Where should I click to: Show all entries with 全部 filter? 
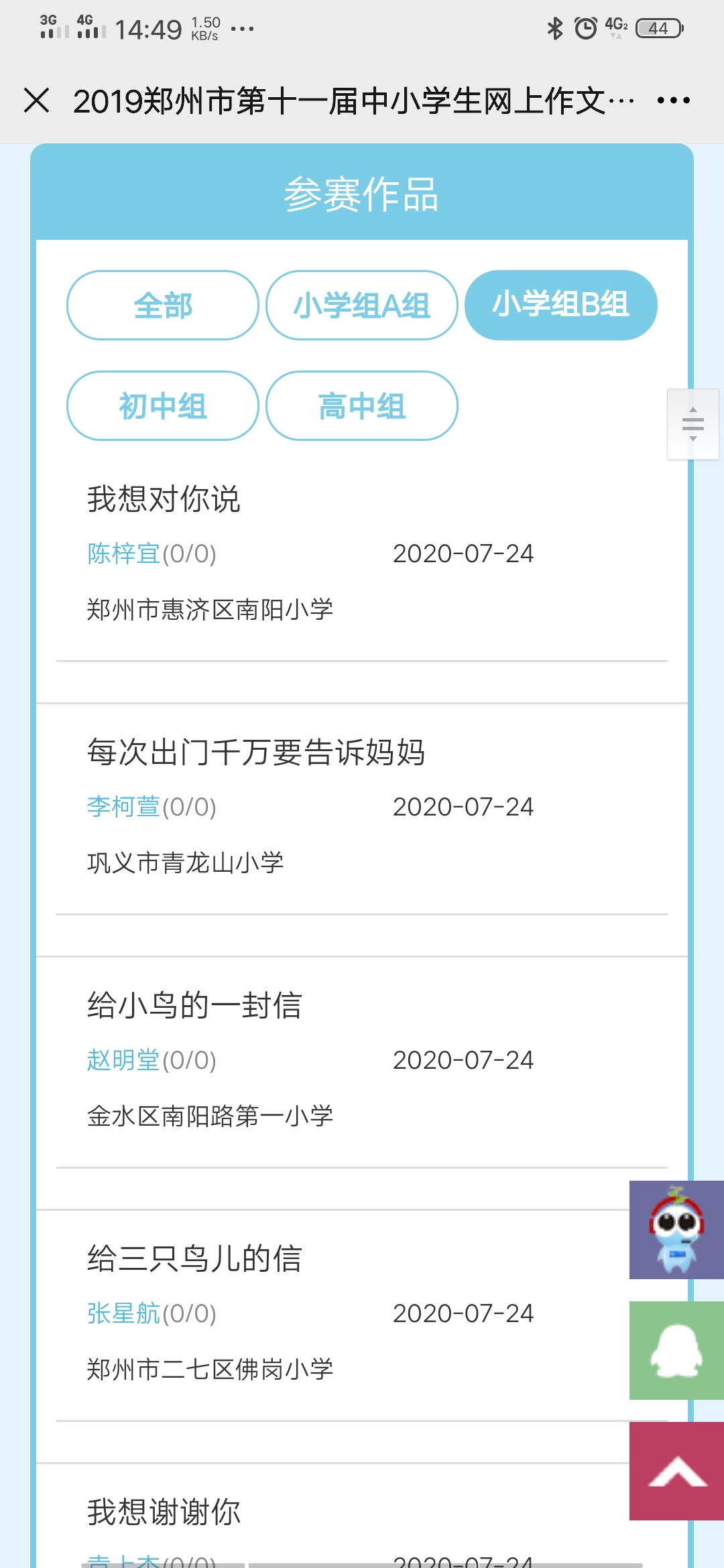[163, 306]
